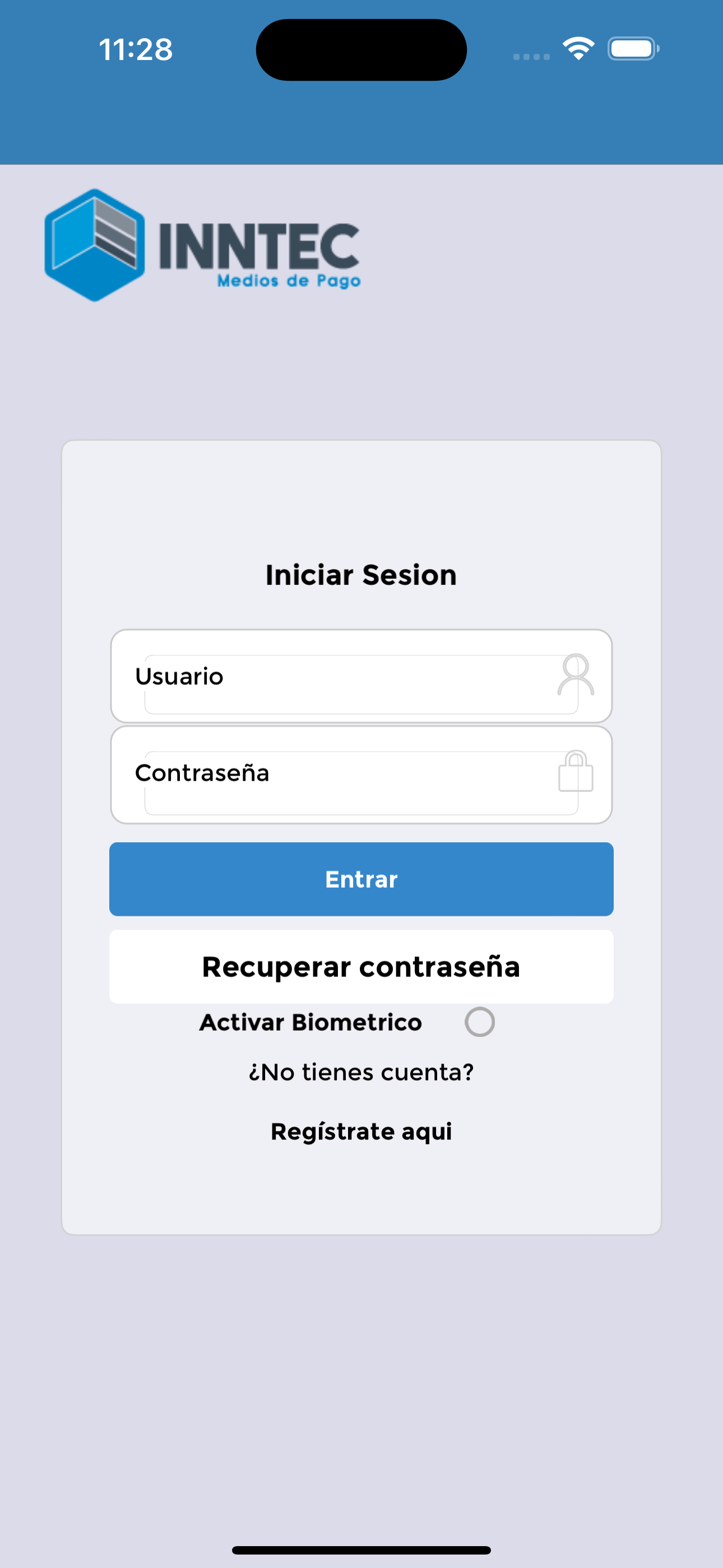Tap the clock showing 11:28

click(135, 51)
